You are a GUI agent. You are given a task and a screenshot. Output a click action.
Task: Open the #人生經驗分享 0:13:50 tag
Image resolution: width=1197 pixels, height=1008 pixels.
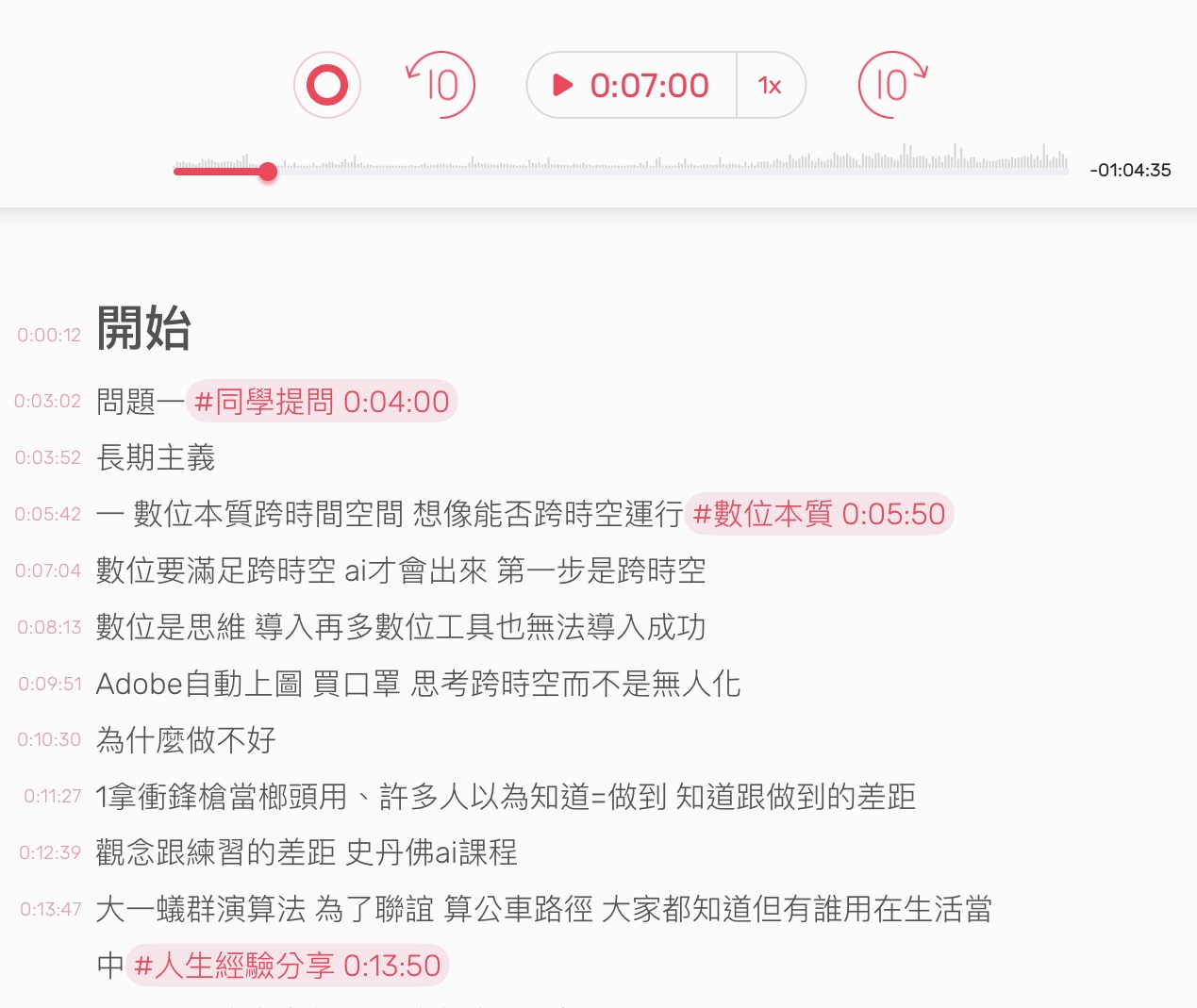coord(287,966)
